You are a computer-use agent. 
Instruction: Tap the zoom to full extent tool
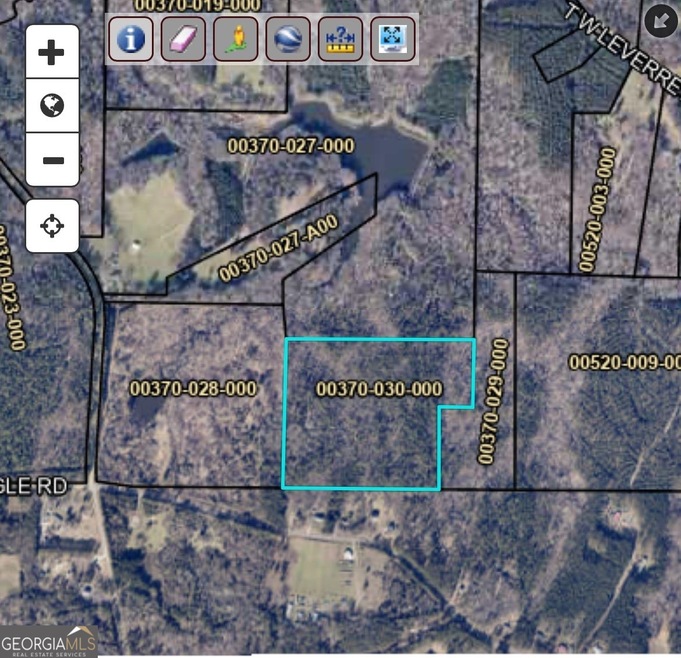pos(392,39)
